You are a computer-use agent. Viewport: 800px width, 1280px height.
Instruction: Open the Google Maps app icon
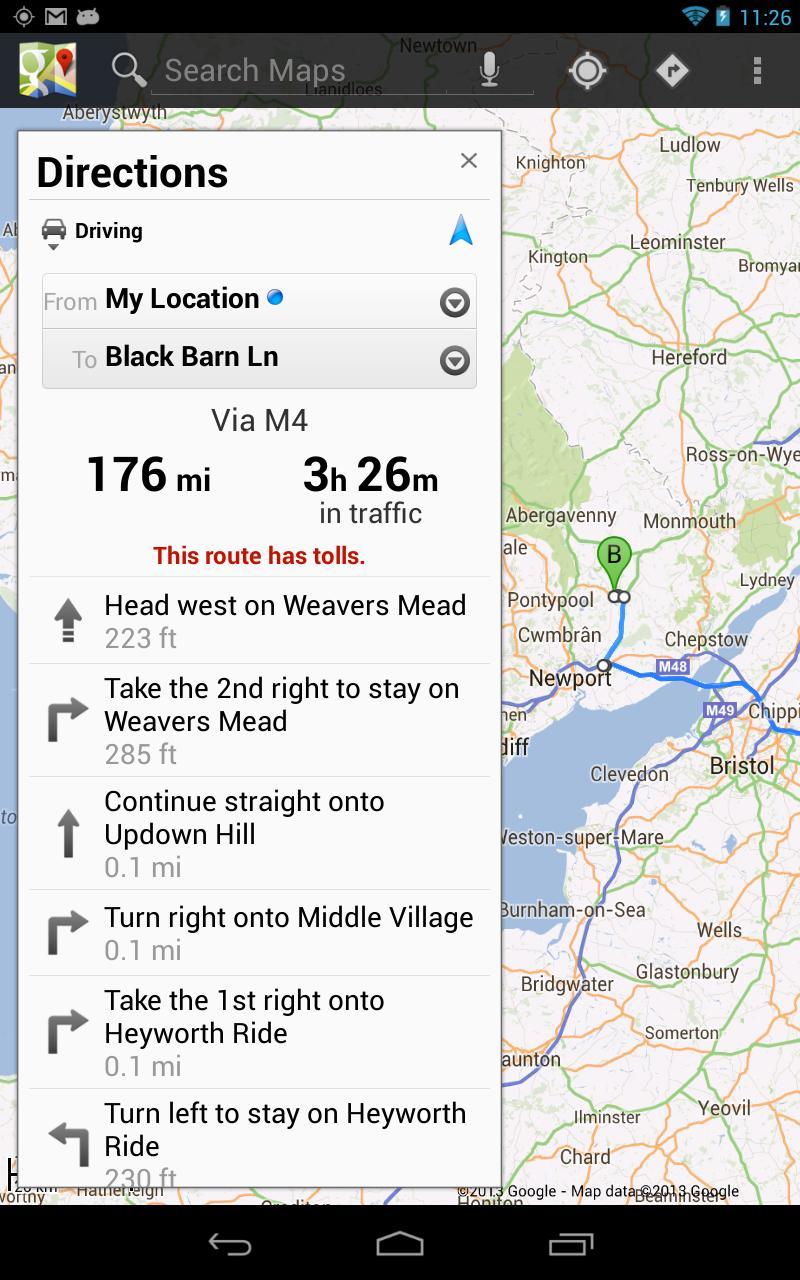pyautogui.click(x=47, y=71)
